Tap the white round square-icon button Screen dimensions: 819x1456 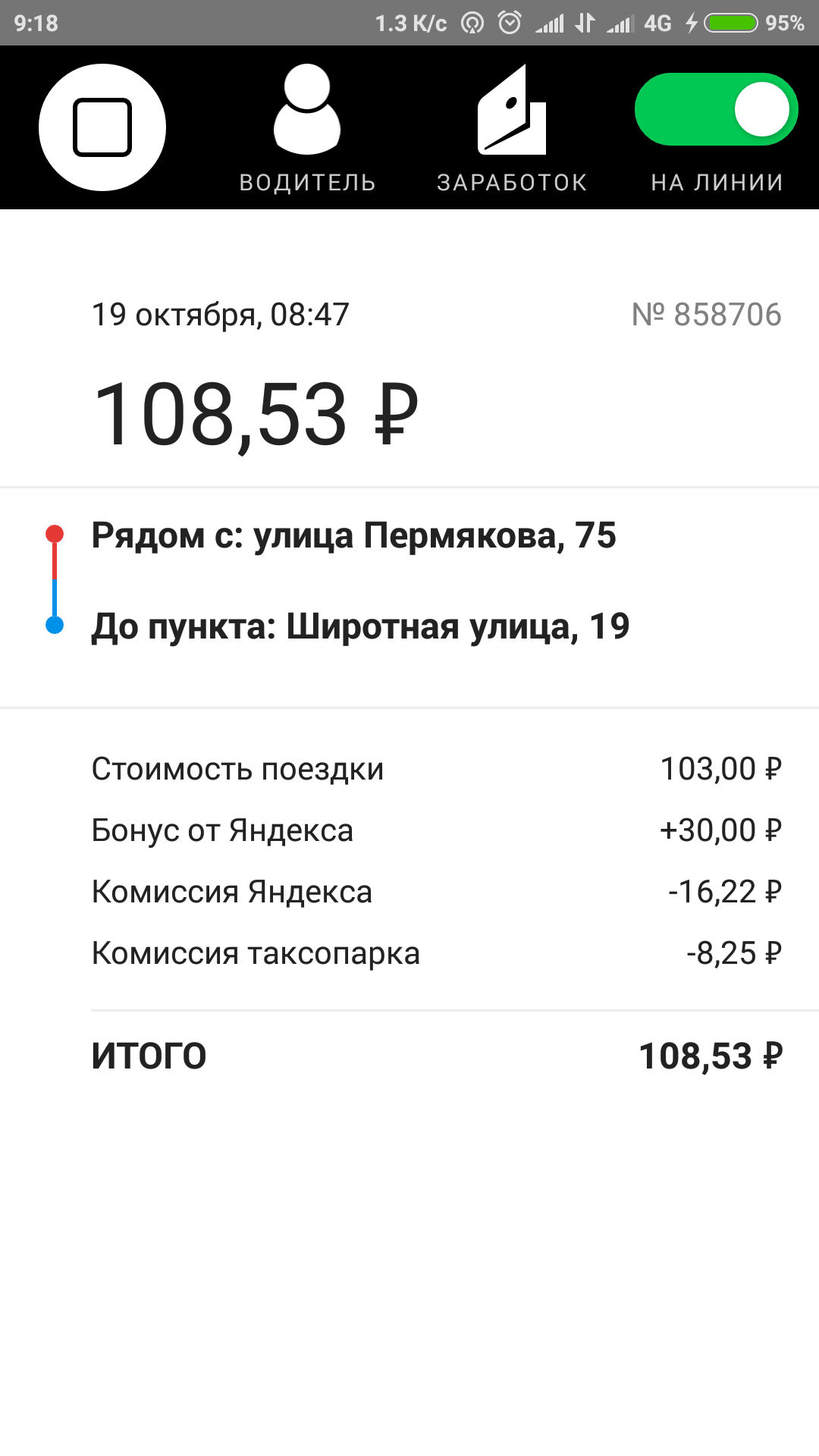(x=102, y=127)
